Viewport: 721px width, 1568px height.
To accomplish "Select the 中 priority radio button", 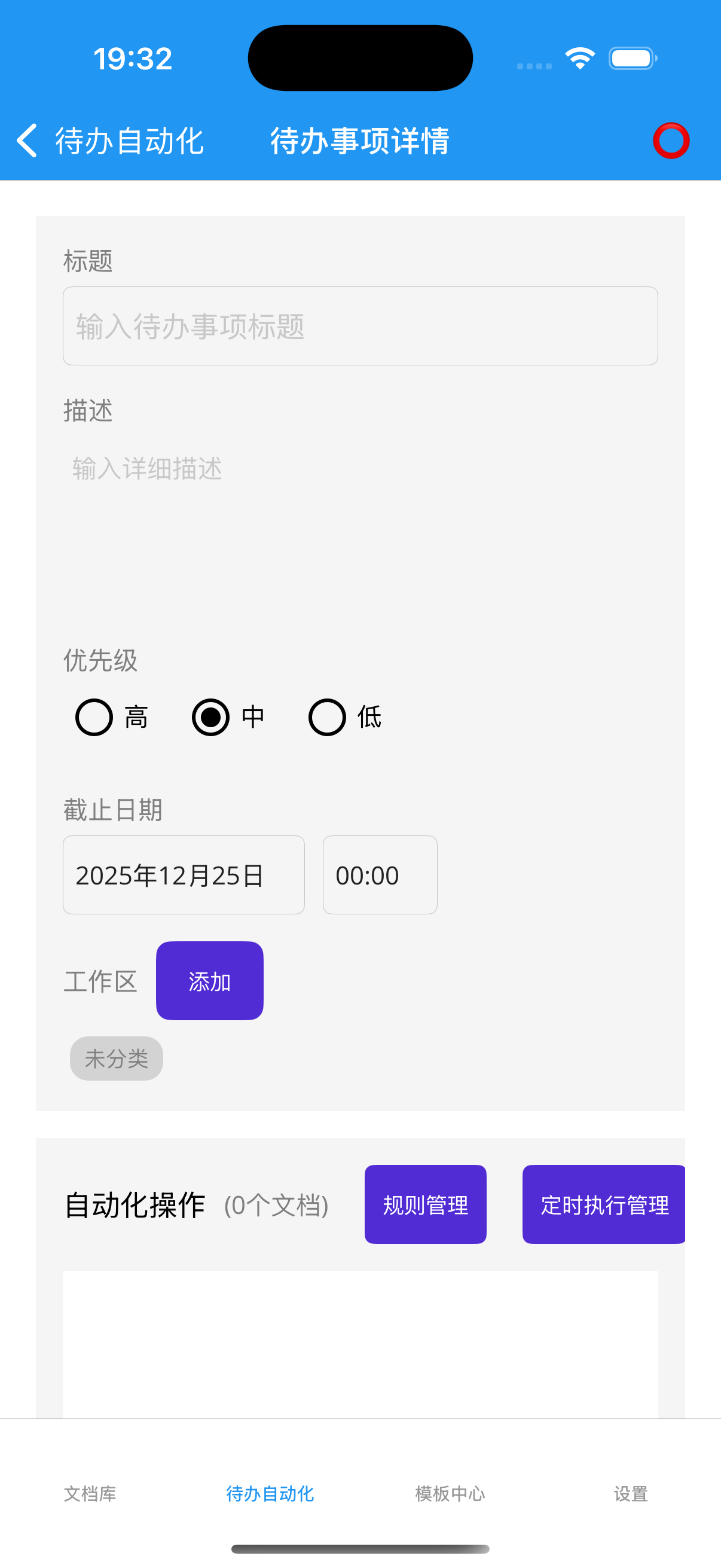I will tap(210, 718).
